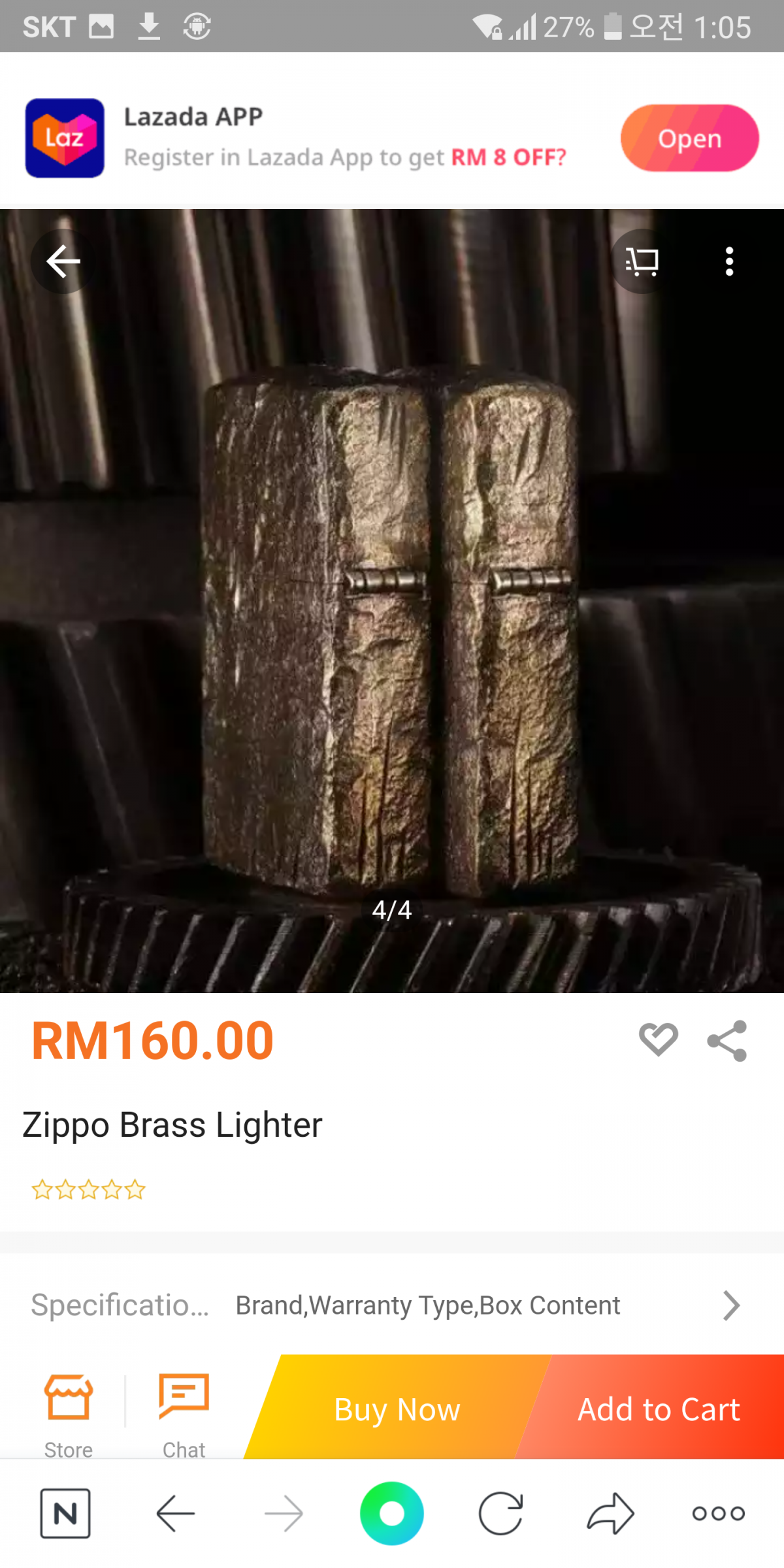Go back in the browser toolbar
784x1568 pixels.
(175, 1513)
